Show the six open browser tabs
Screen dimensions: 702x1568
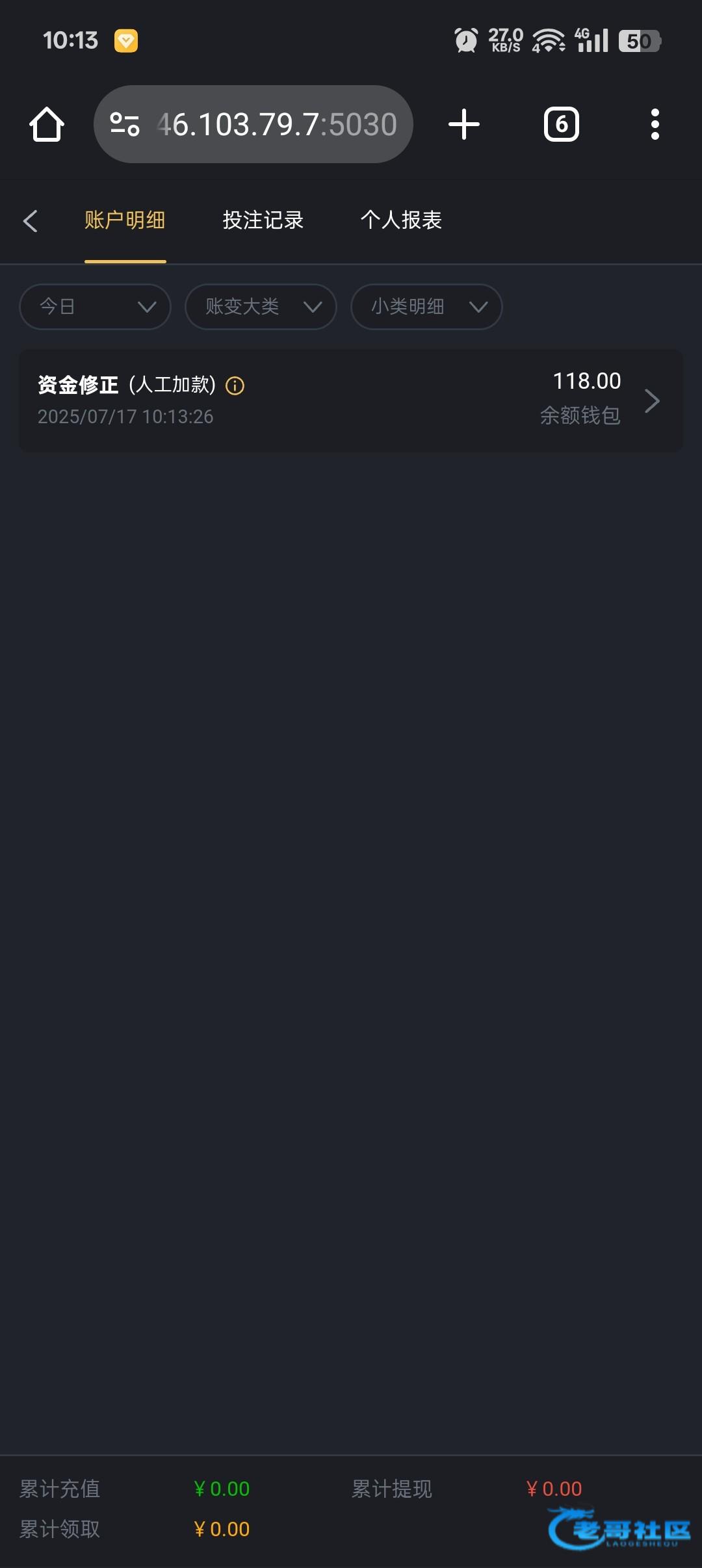pos(562,124)
